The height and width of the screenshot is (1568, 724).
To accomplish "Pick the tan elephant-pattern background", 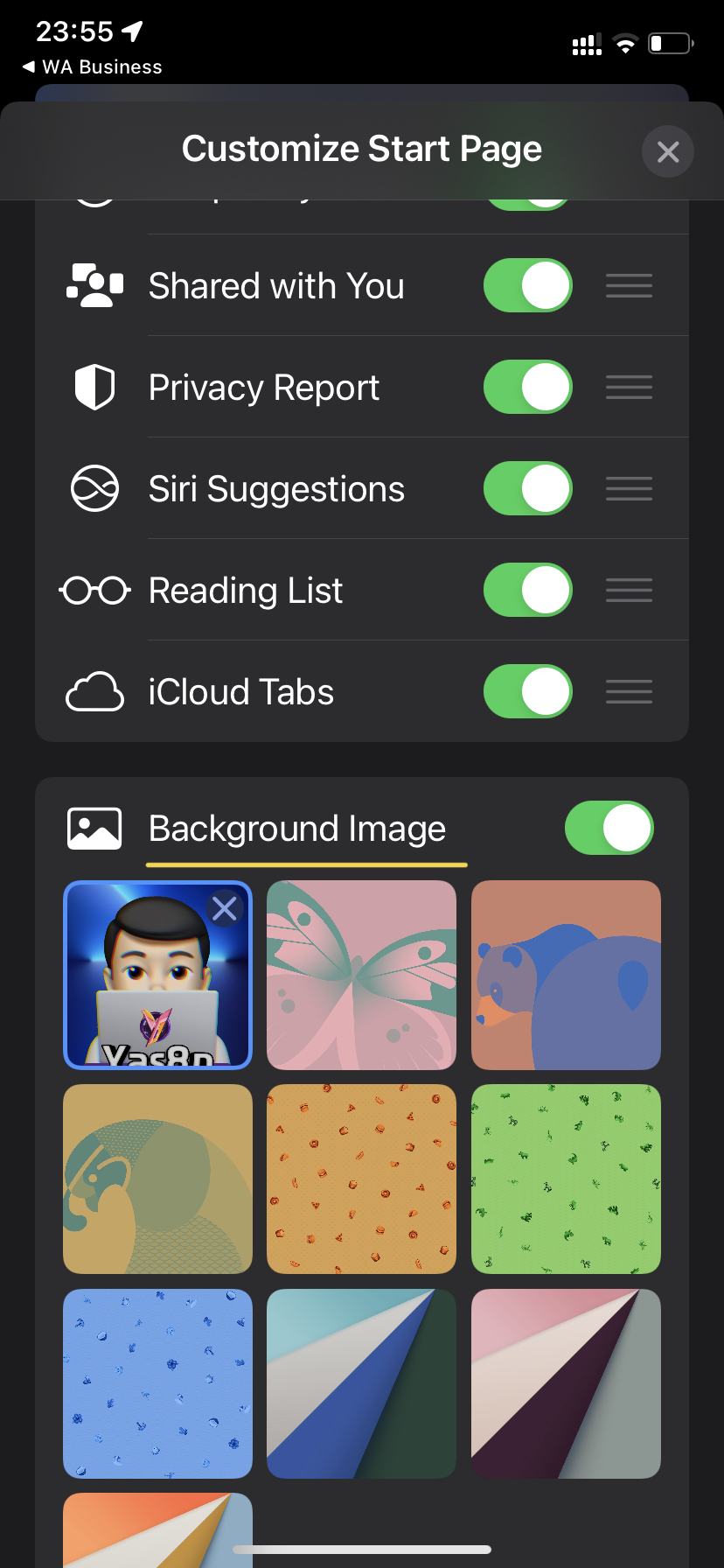I will (157, 1179).
